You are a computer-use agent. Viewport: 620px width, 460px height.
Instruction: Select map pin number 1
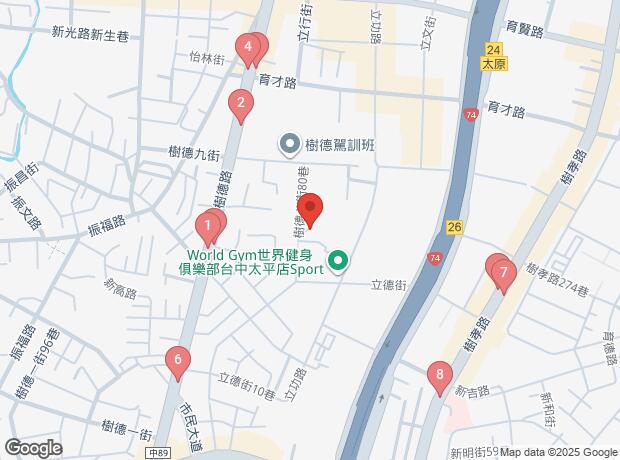pos(207,228)
